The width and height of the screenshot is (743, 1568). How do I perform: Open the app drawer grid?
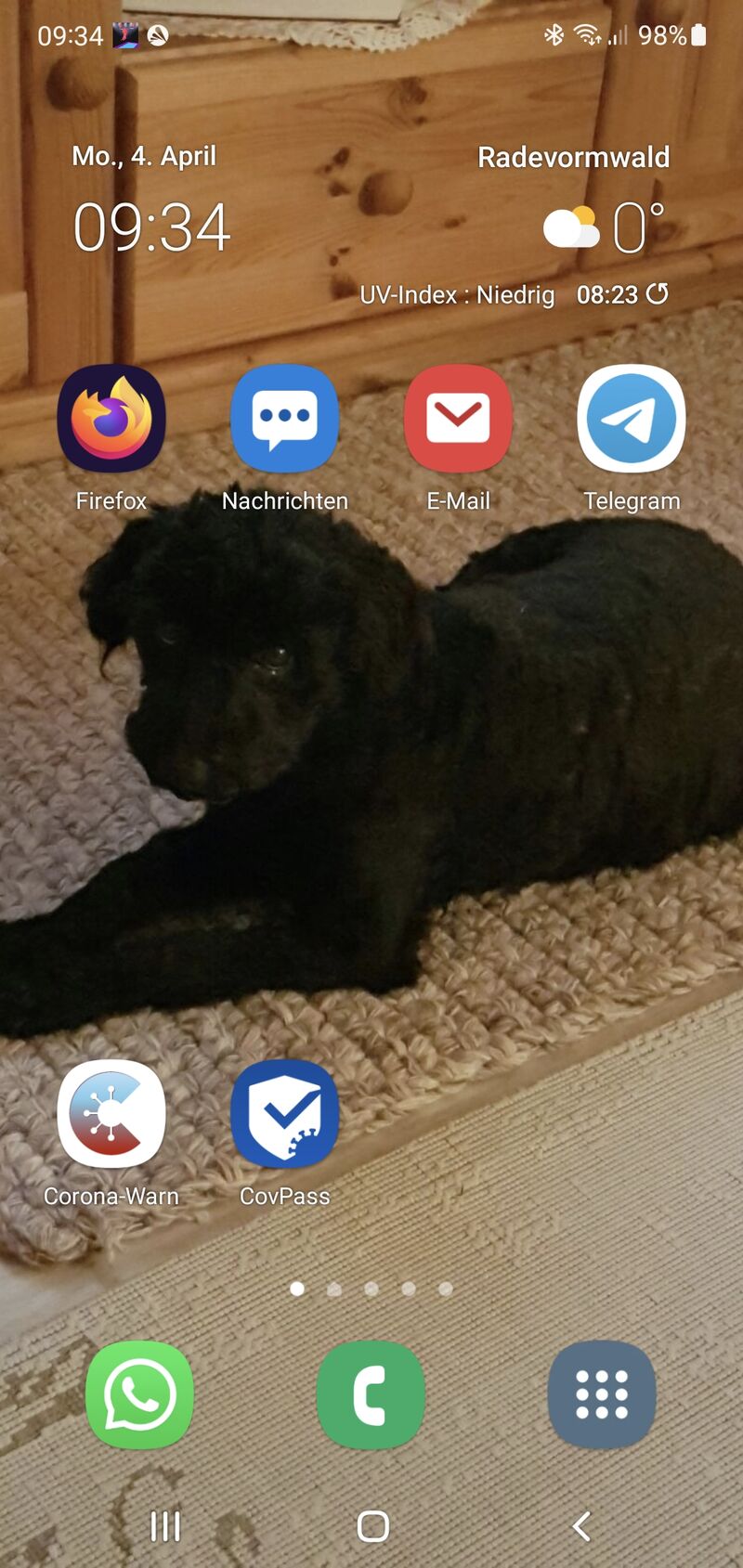(x=602, y=1394)
